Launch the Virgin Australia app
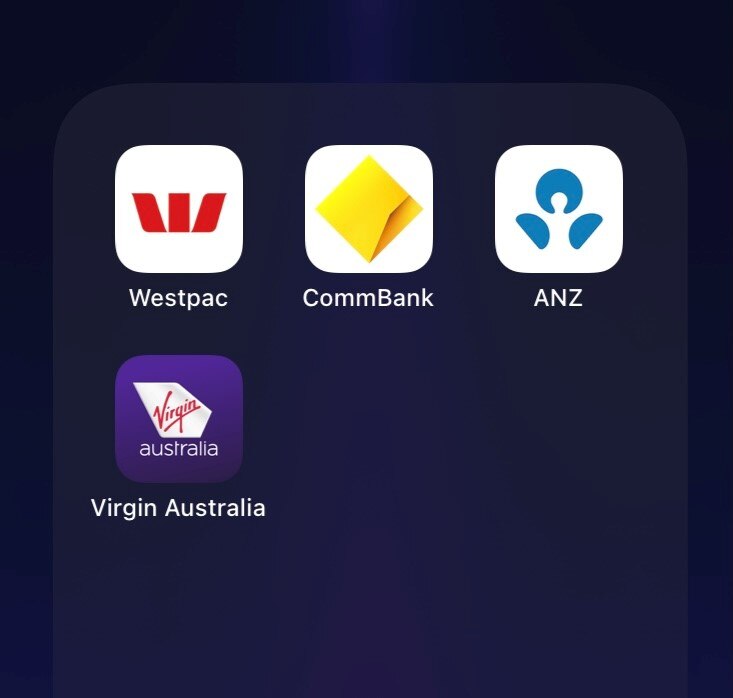This screenshot has width=733, height=698. [x=179, y=419]
